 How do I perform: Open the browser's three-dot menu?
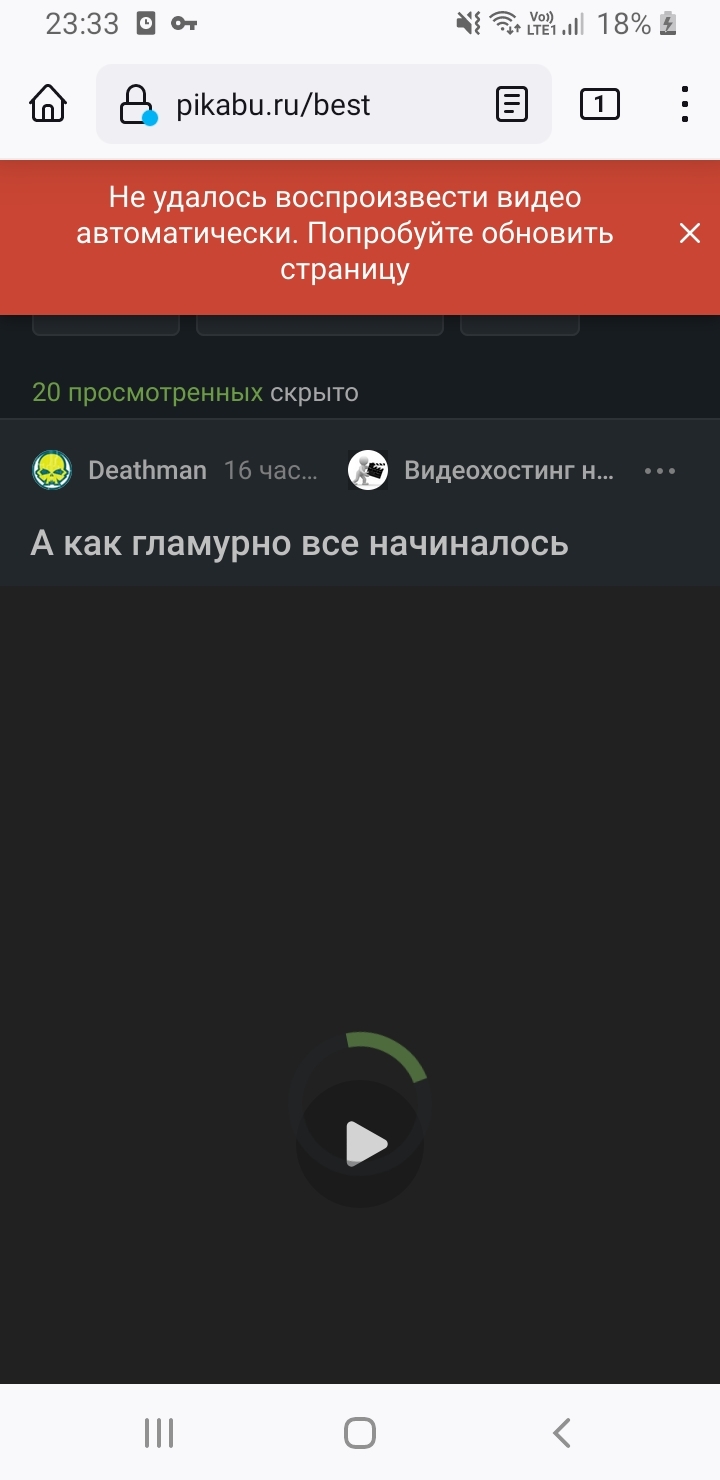coord(685,104)
